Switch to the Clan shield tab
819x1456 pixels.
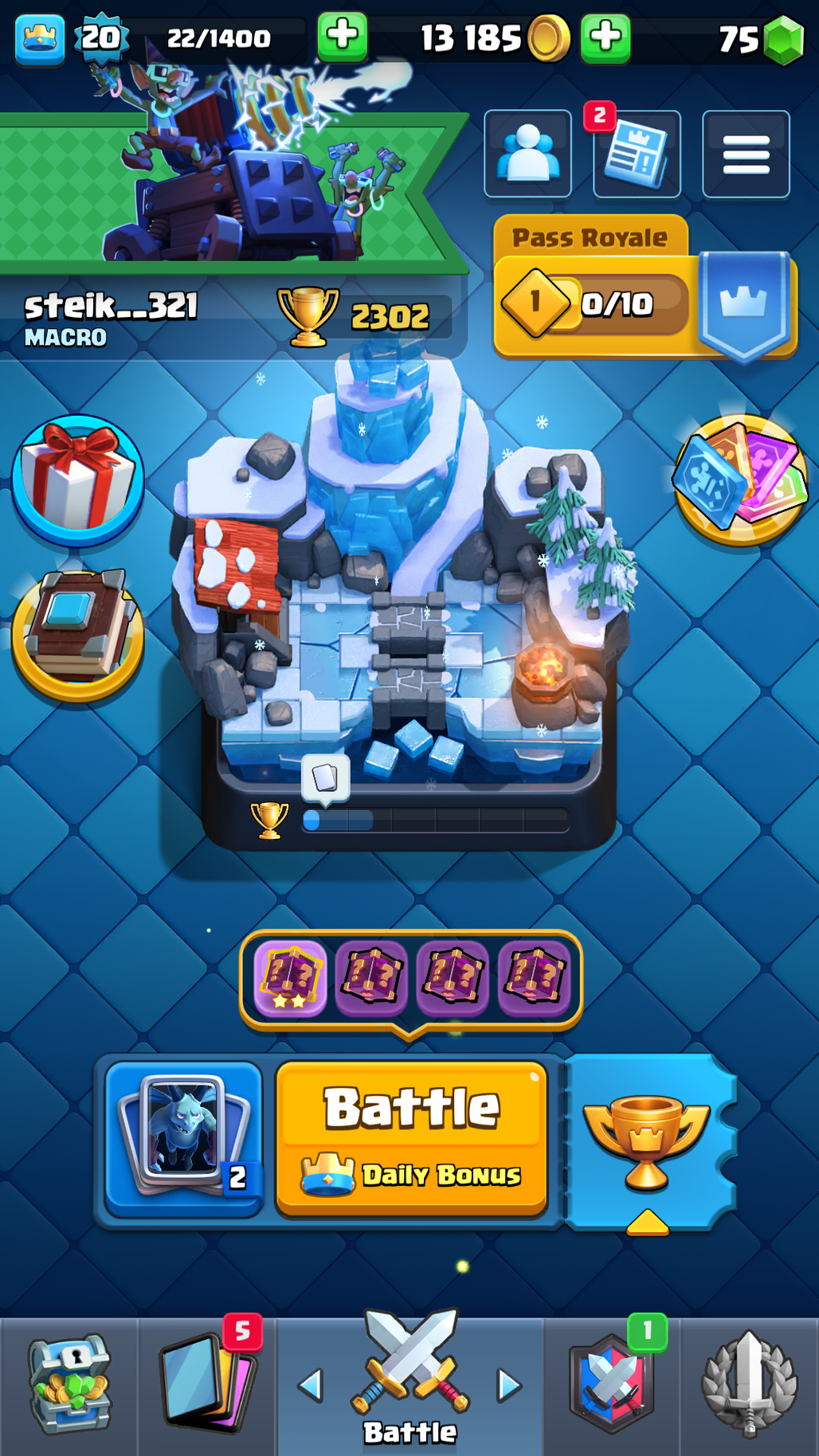pyautogui.click(x=612, y=1386)
